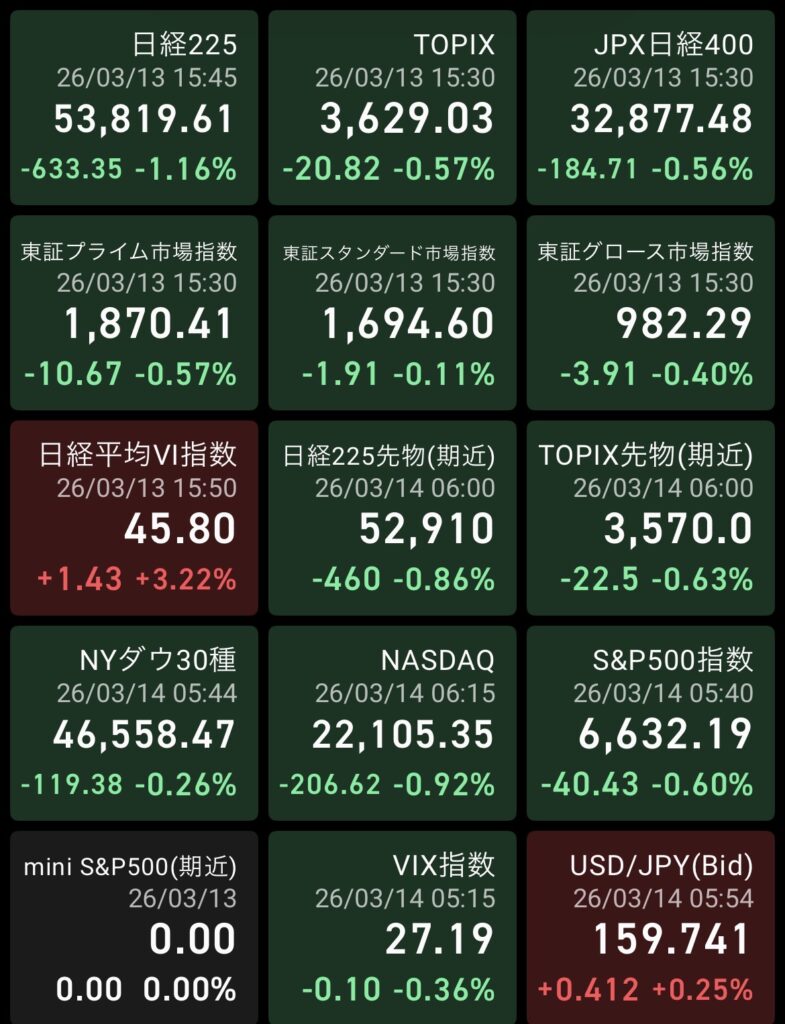This screenshot has height=1024, width=785.
Task: View S&P500指数 details
Action: pos(651,723)
